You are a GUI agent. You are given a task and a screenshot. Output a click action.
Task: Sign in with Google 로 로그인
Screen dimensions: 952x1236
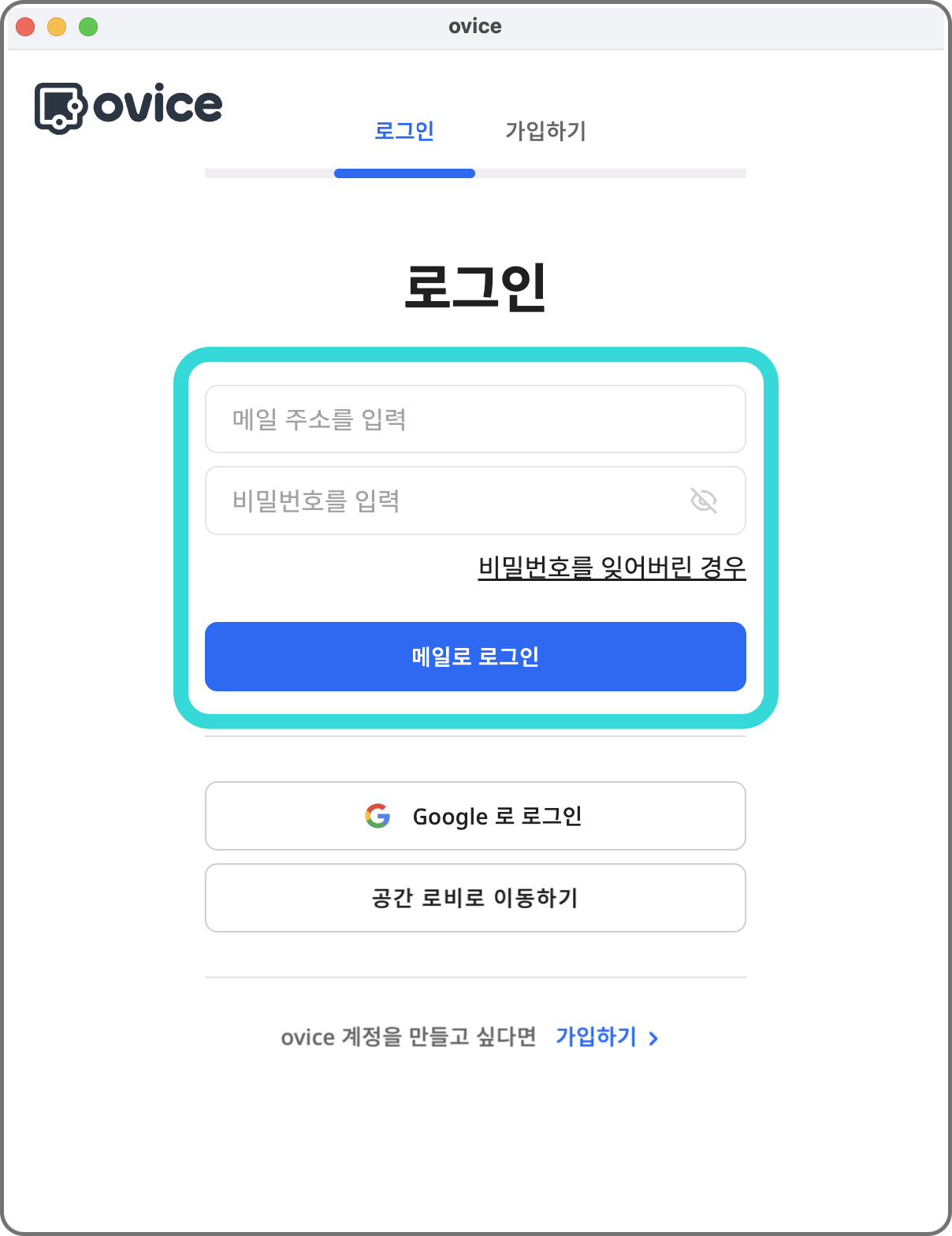point(475,816)
